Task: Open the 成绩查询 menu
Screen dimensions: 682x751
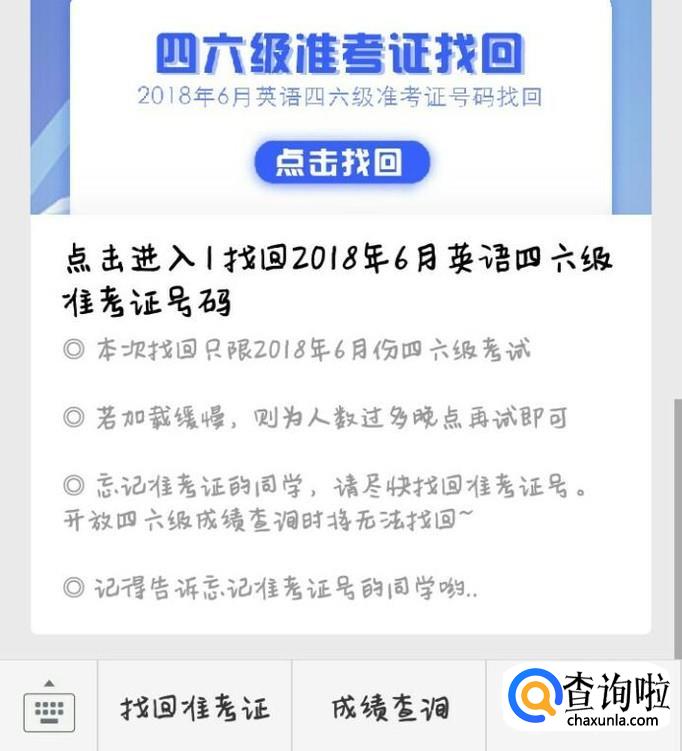Action: (x=390, y=707)
